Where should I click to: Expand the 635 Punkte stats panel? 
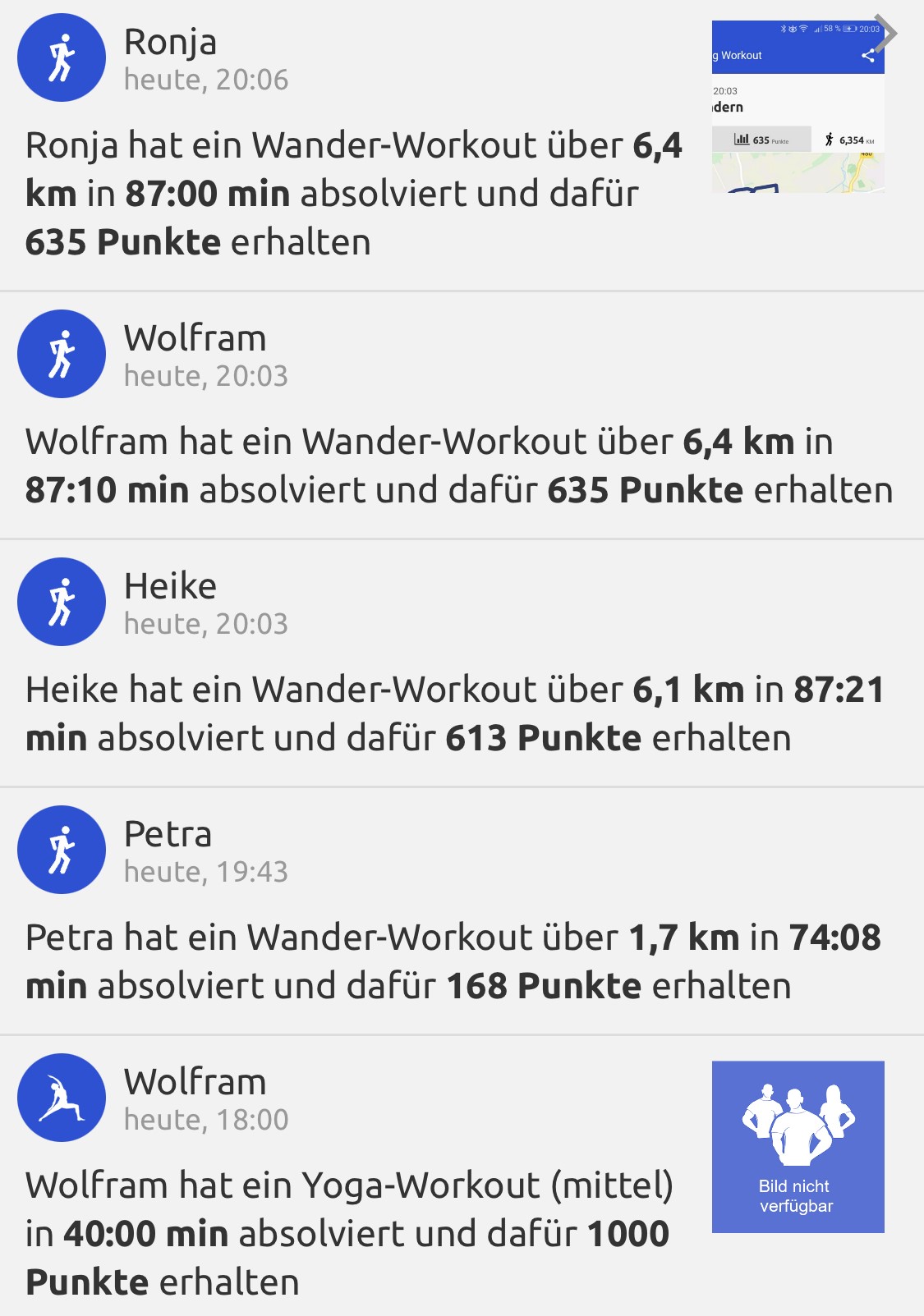click(x=762, y=140)
